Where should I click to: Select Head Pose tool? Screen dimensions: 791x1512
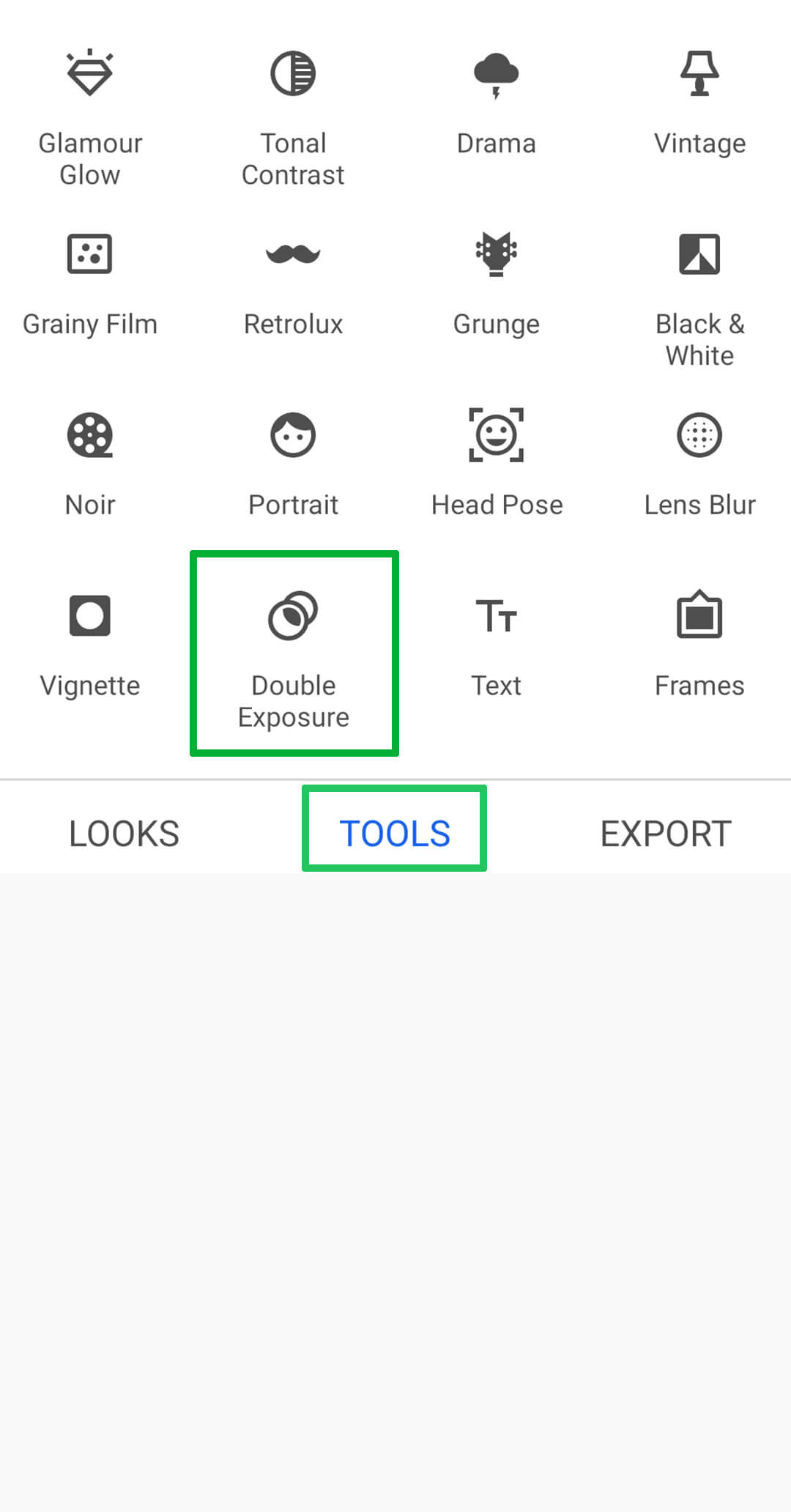point(496,465)
